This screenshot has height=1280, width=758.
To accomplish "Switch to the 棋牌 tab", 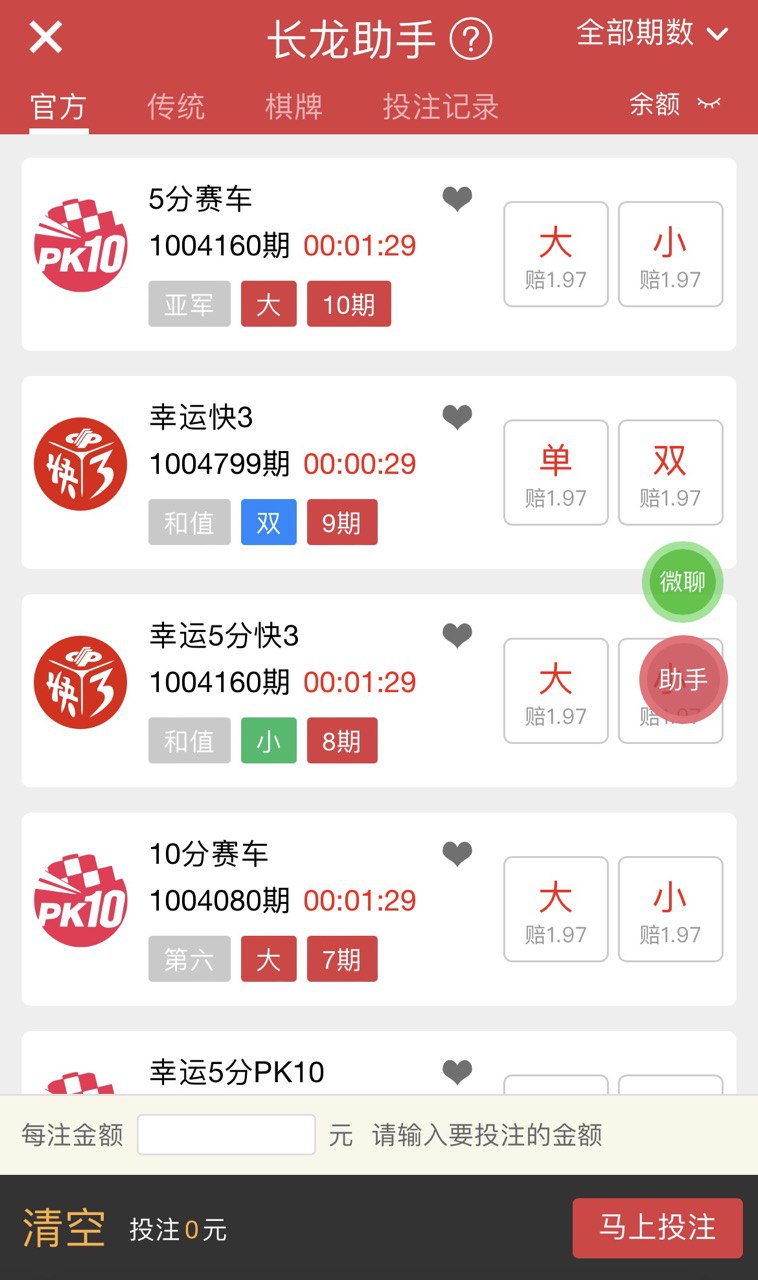I will (x=293, y=106).
